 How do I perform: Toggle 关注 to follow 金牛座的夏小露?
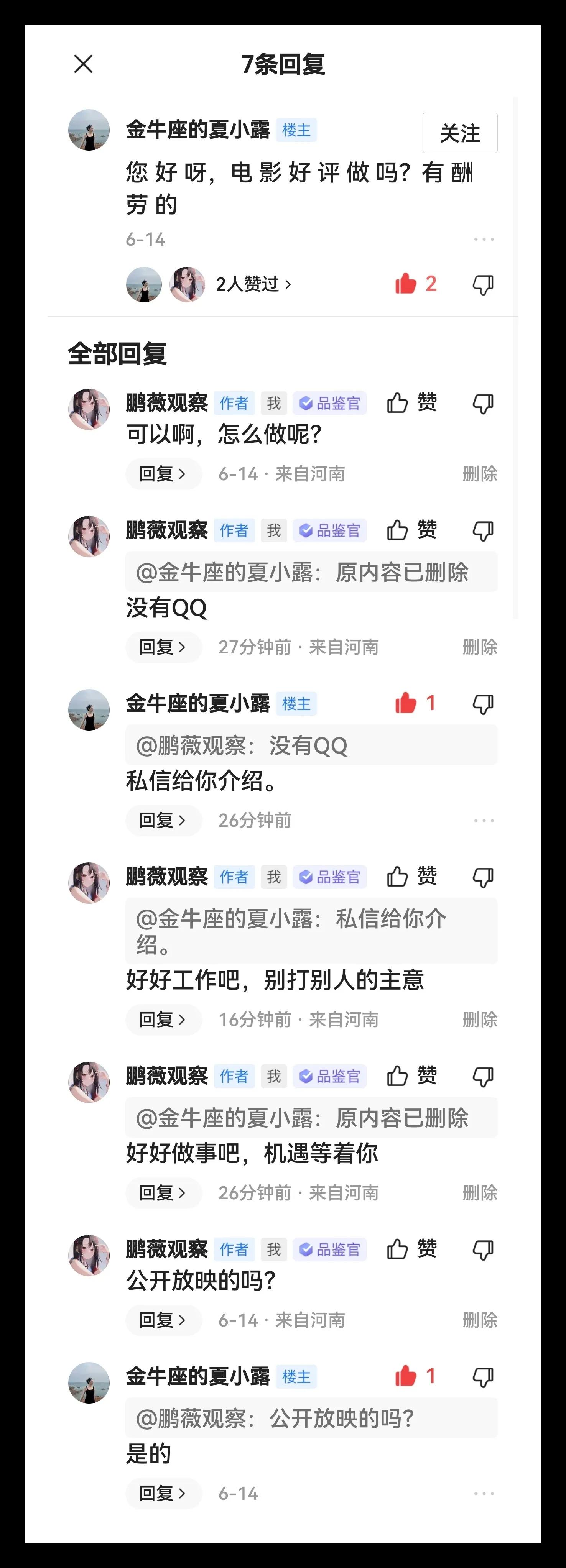[459, 132]
